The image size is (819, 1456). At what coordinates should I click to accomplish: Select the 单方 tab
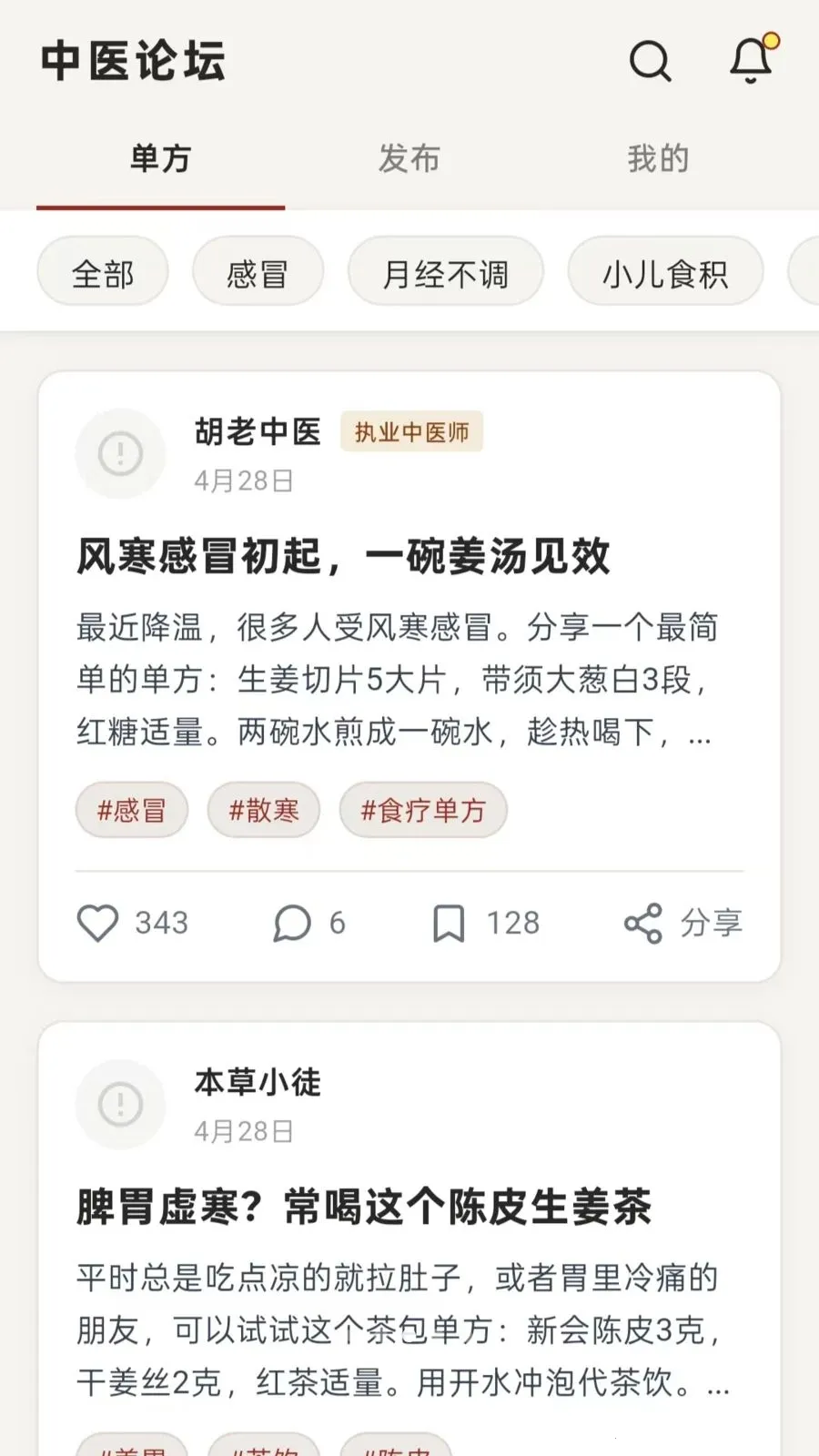click(160, 158)
